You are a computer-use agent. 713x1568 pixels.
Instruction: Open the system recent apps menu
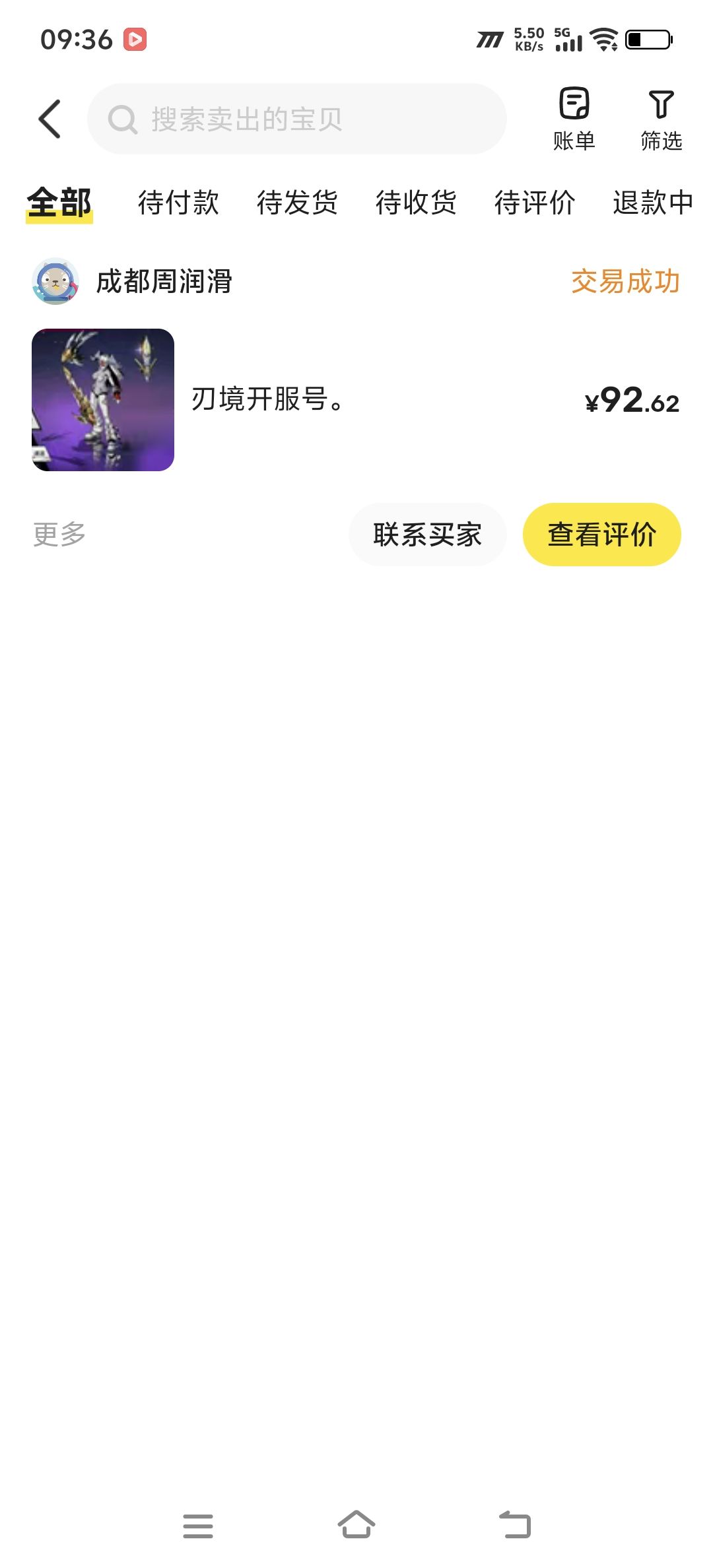[x=198, y=1525]
